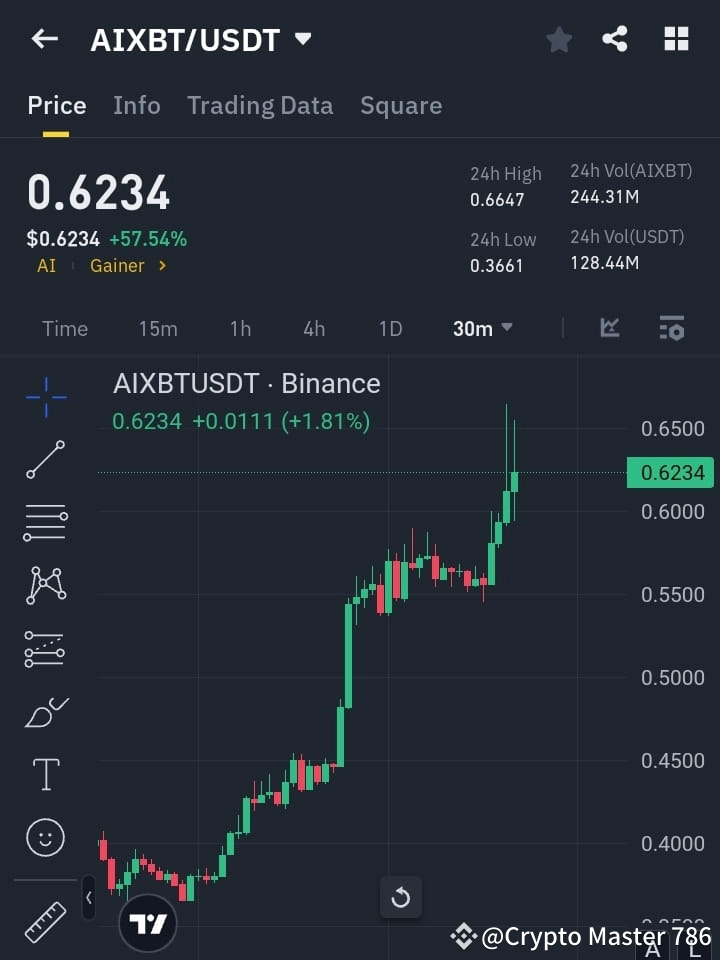Select the text annotation tool
720x960 pixels.
click(x=45, y=775)
